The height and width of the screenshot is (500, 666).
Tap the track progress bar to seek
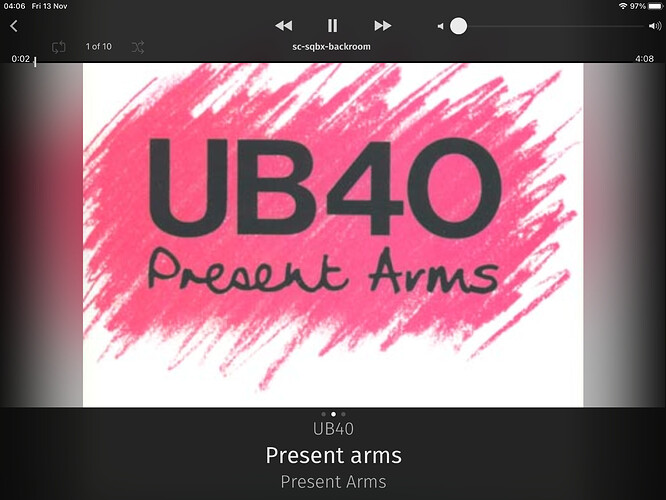tap(333, 60)
